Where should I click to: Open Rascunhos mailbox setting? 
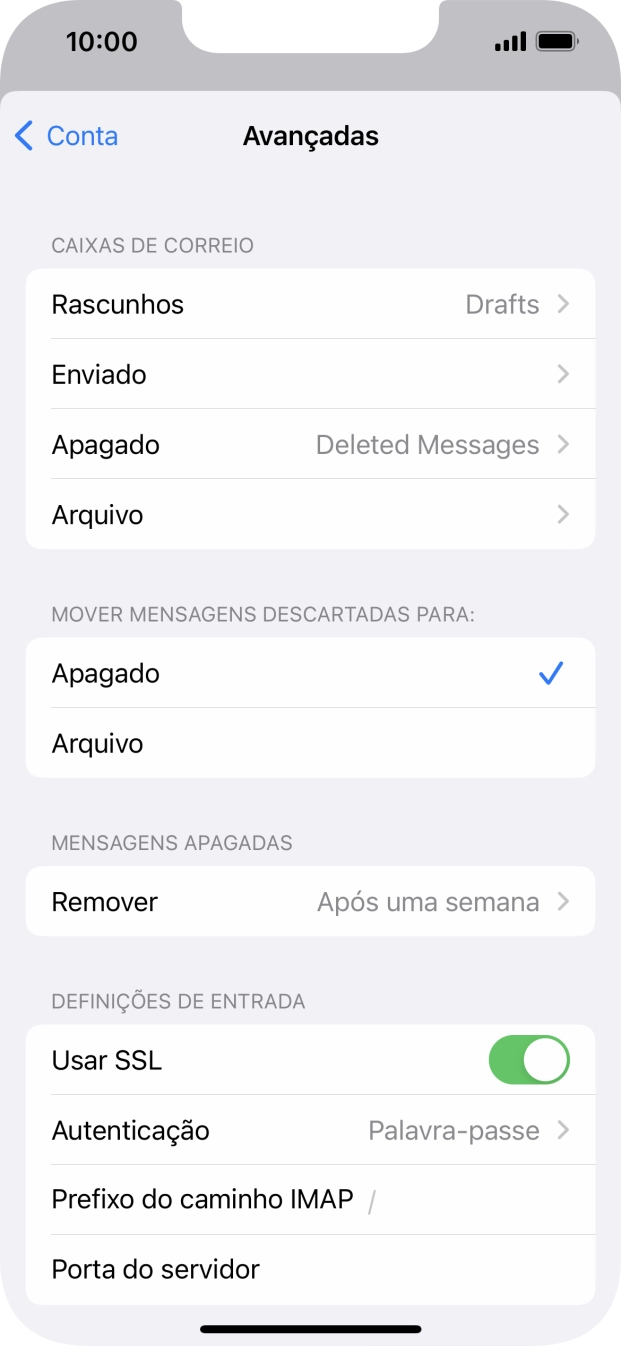tap(310, 304)
